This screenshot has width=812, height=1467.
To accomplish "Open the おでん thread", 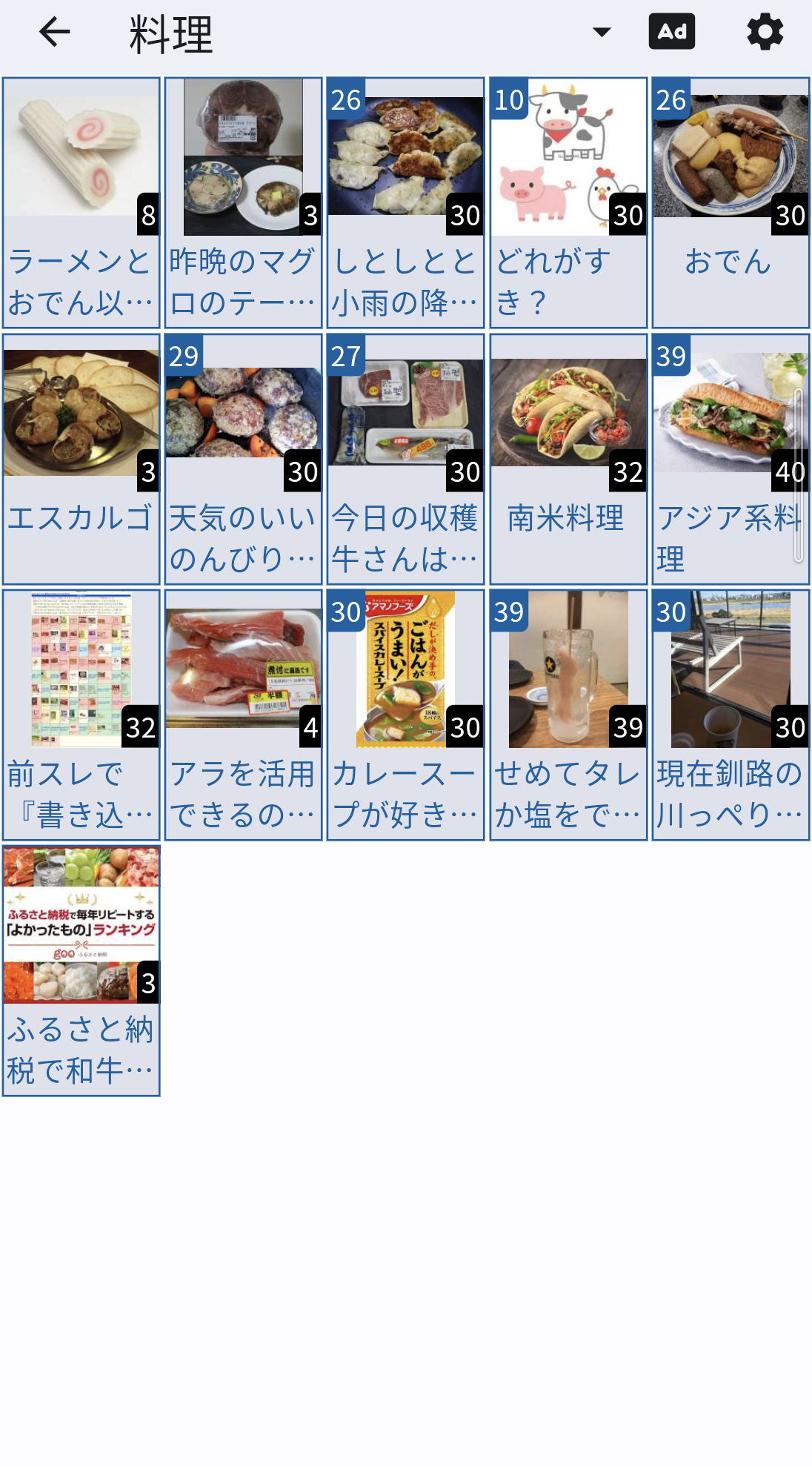I will (x=731, y=202).
